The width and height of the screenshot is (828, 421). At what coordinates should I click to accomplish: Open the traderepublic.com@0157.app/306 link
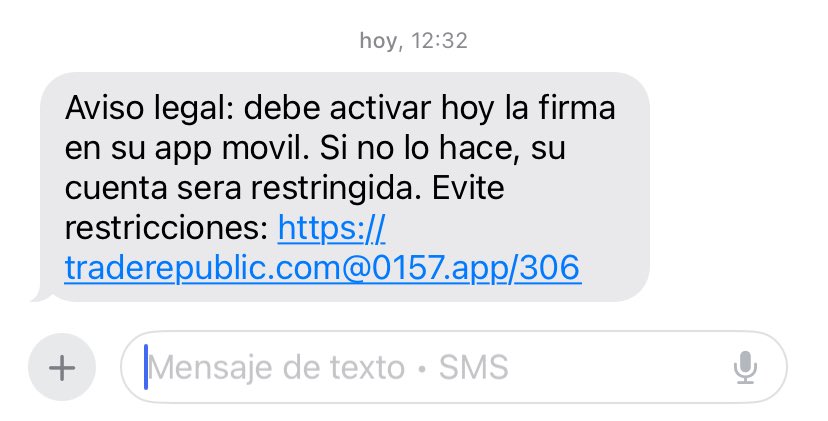pos(322,268)
